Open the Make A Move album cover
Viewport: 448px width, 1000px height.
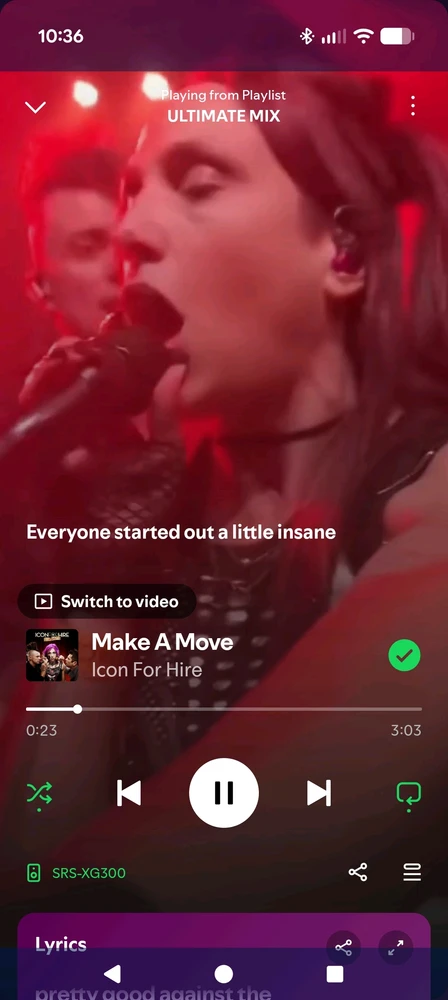coord(52,655)
